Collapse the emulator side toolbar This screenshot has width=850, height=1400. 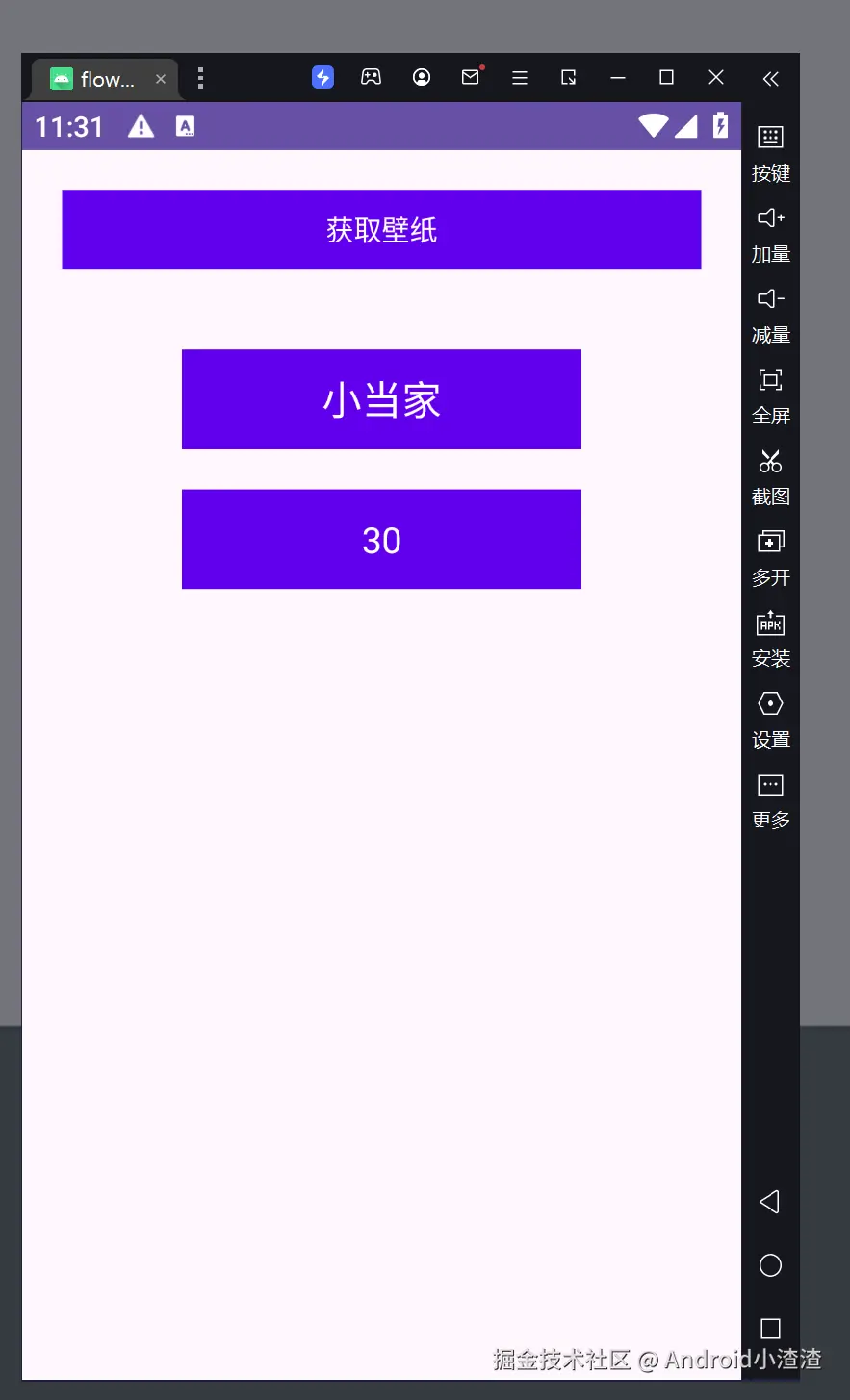pyautogui.click(x=770, y=79)
